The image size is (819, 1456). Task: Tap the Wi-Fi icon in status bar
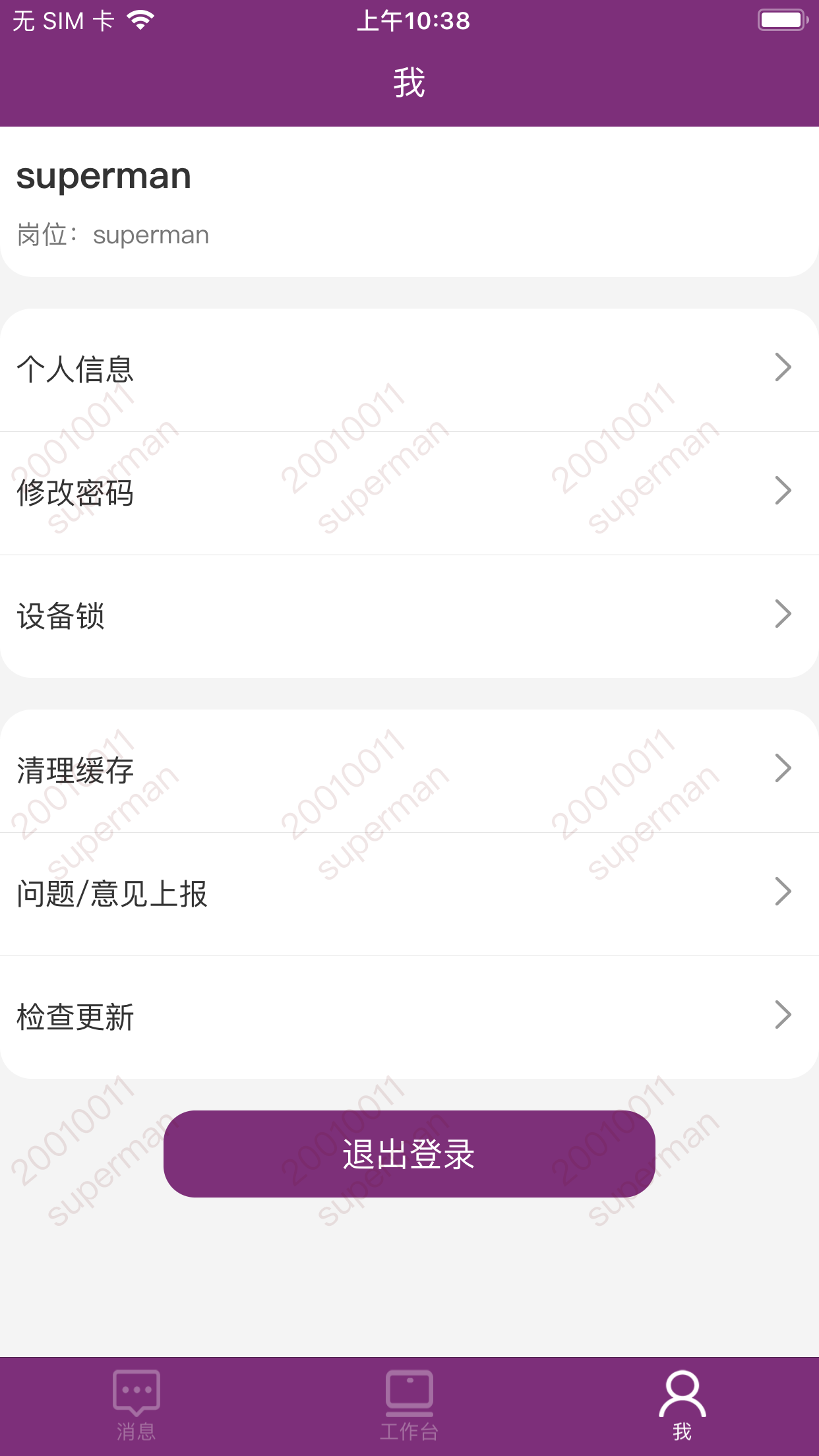pos(138,19)
